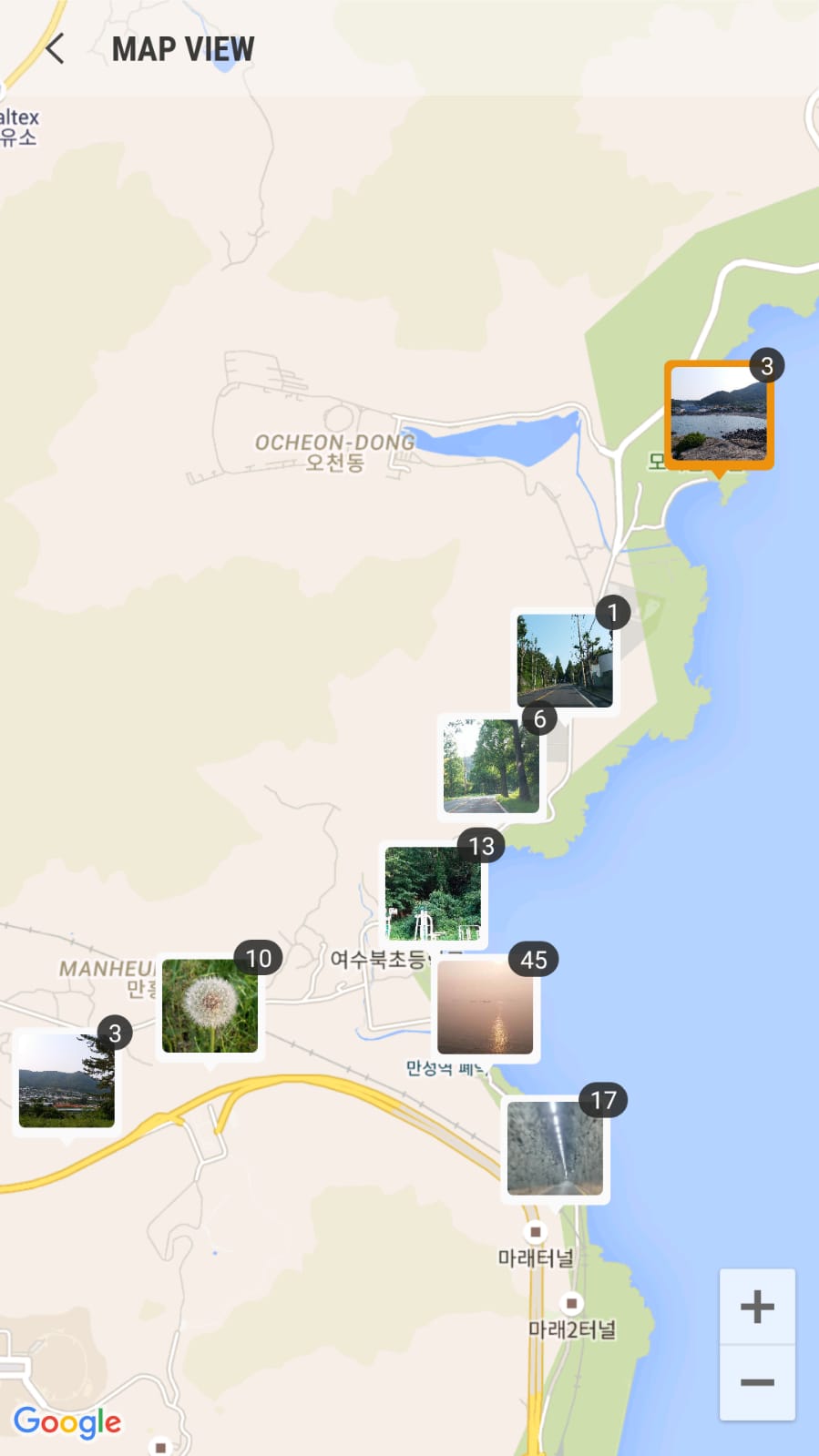This screenshot has width=819, height=1456.
Task: Go back from Map View
Action: click(x=56, y=49)
